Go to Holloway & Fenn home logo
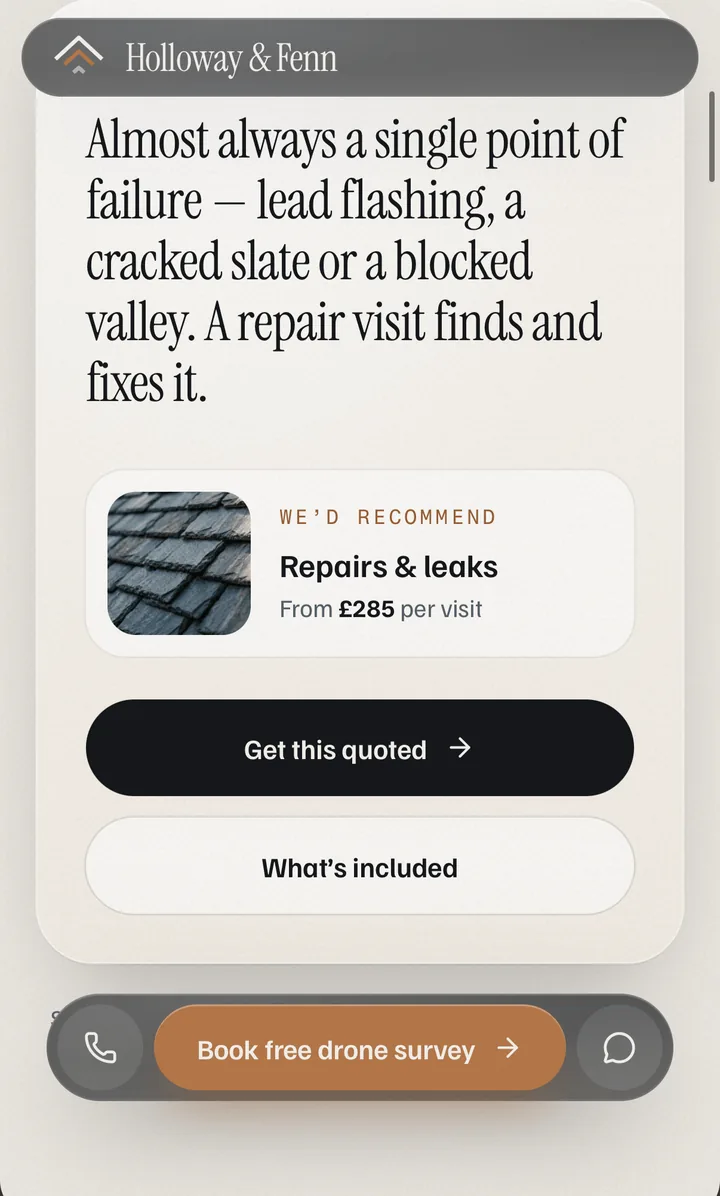The height and width of the screenshot is (1196, 720). (x=195, y=57)
